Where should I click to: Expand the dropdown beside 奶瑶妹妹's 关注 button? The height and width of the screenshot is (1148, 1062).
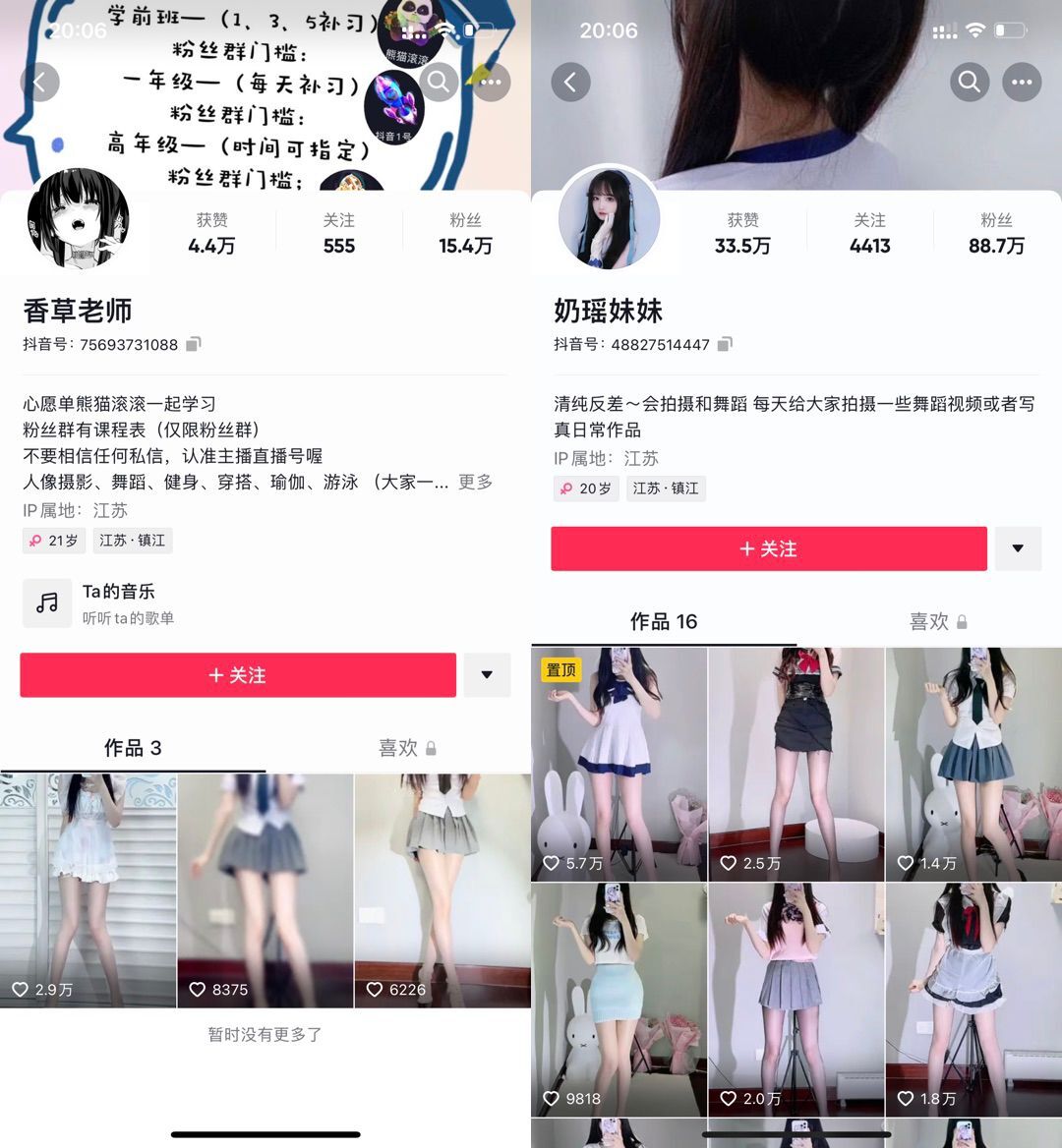click(1018, 548)
